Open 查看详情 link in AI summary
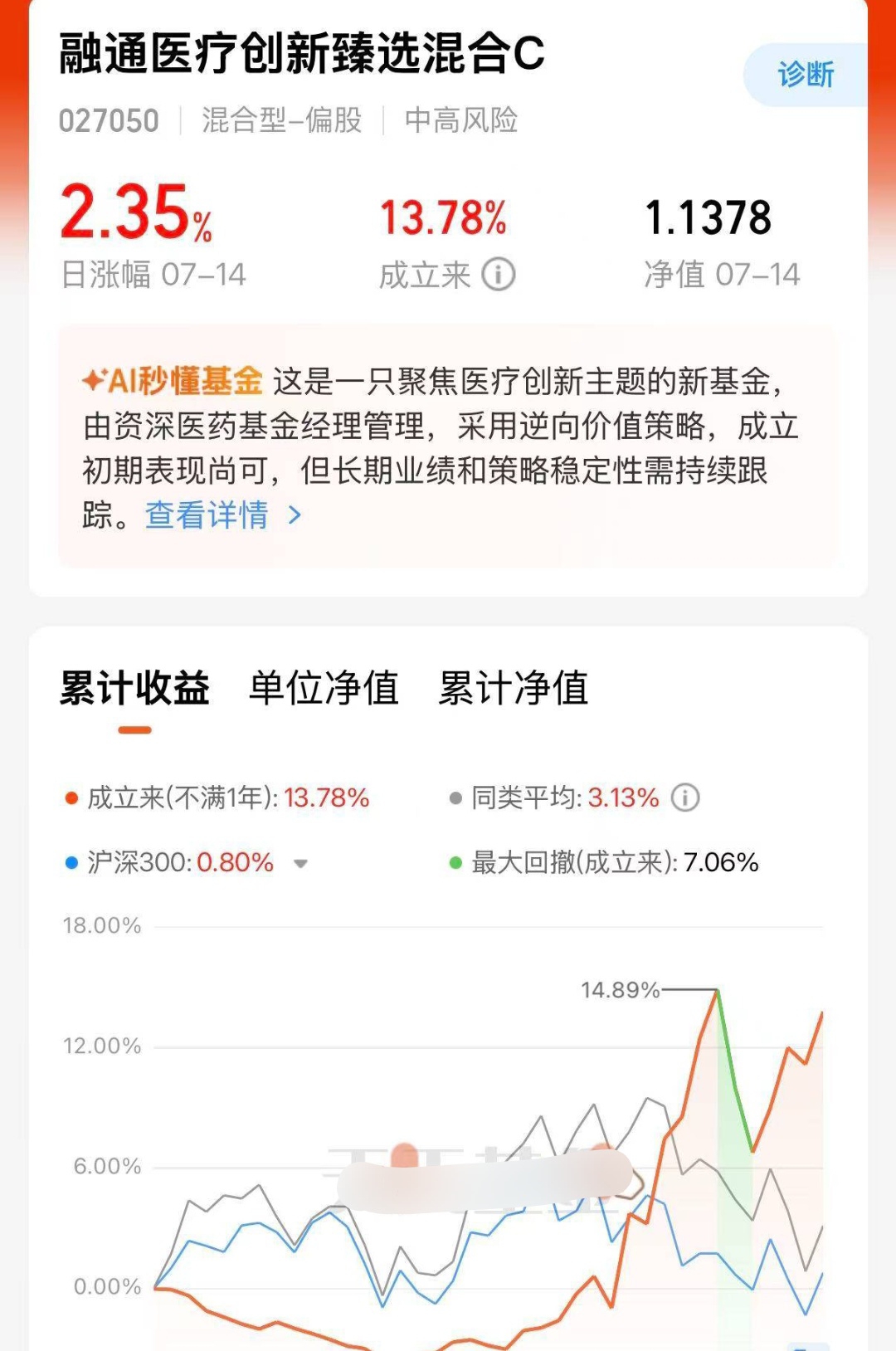Viewport: 896px width, 1351px height. pos(223,515)
